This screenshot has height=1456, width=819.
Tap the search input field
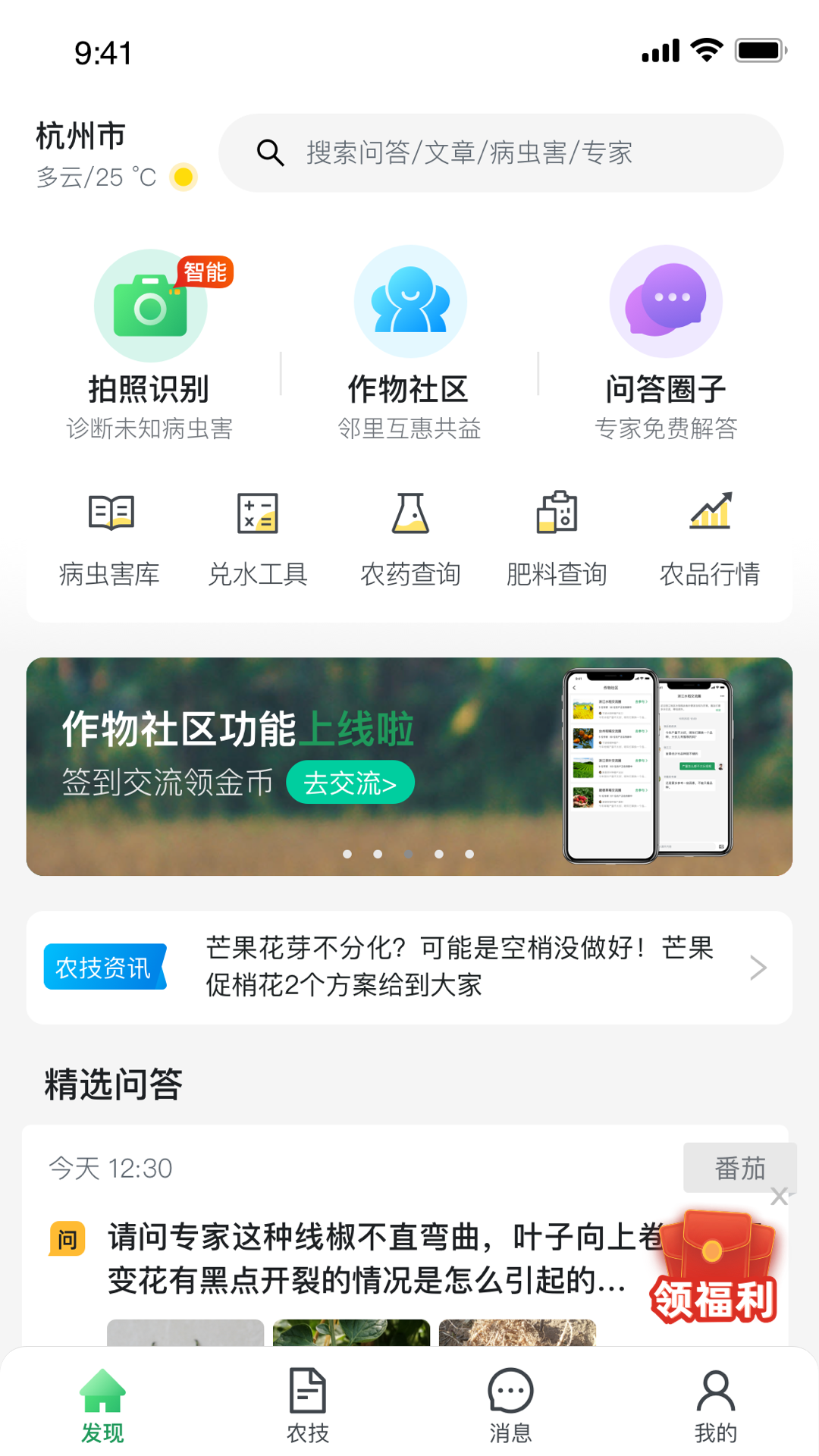click(x=502, y=152)
